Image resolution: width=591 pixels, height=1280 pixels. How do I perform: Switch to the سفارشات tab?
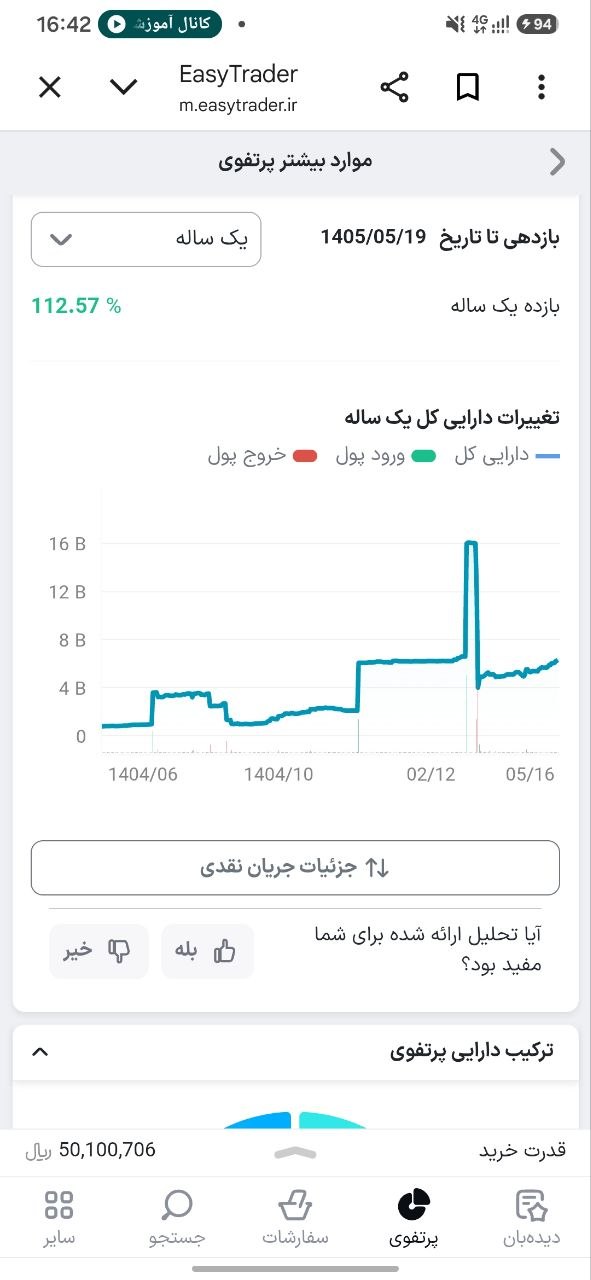(295, 1218)
